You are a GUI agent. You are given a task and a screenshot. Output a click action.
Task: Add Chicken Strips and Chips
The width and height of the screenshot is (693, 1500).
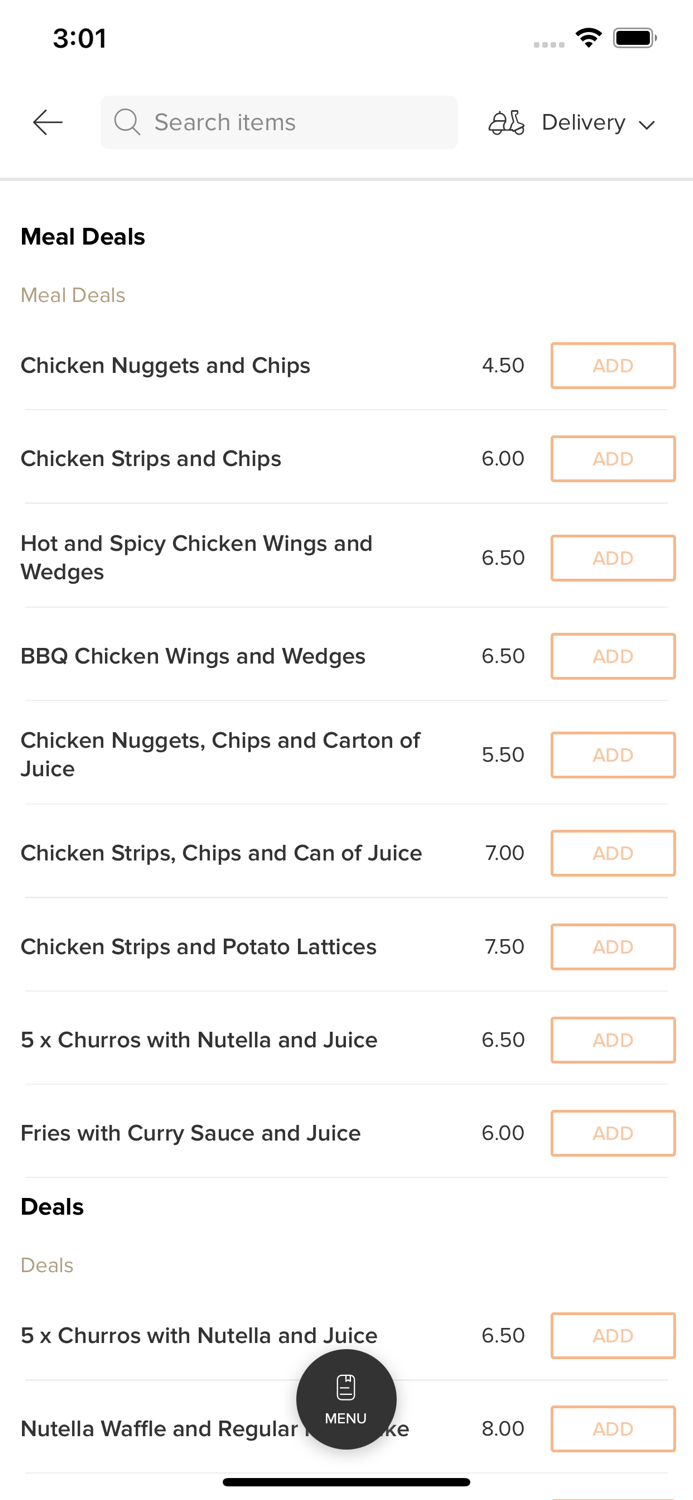(612, 459)
